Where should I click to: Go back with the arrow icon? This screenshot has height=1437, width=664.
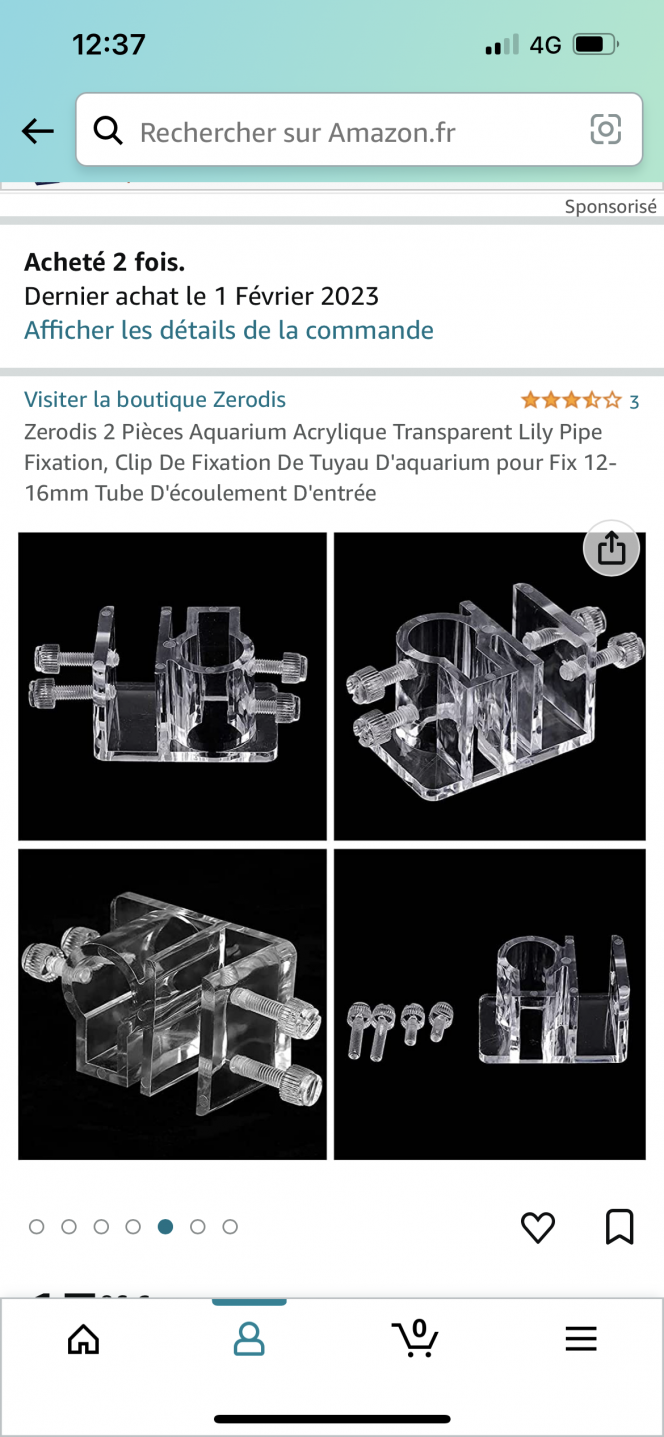(37, 131)
